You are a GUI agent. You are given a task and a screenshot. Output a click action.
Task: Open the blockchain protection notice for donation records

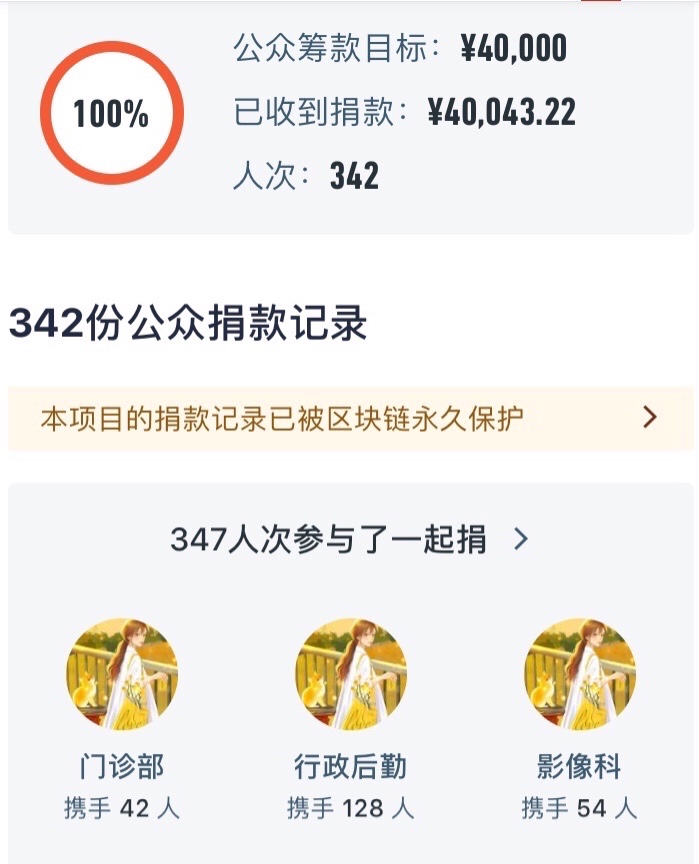coord(350,418)
